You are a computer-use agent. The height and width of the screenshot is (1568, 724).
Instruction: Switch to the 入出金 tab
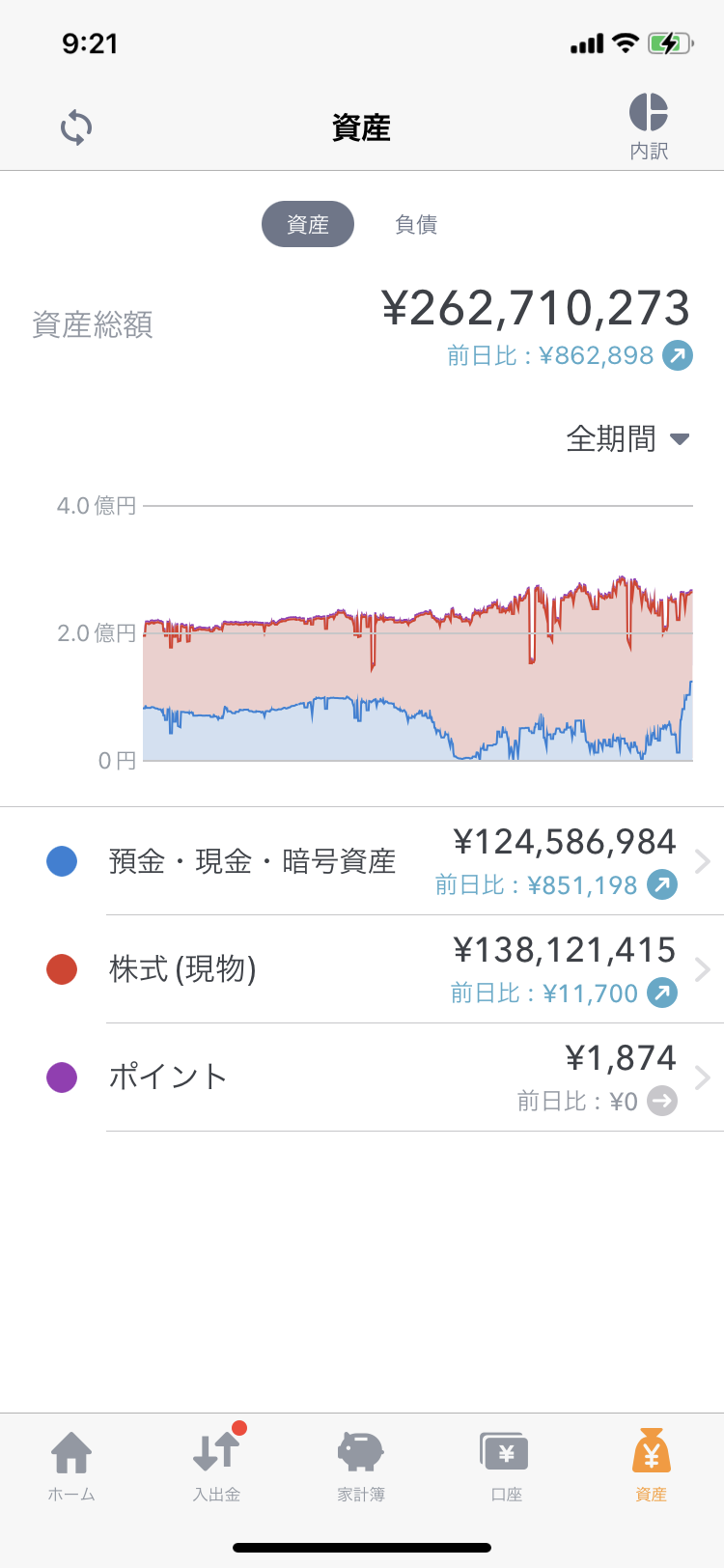click(x=217, y=1466)
